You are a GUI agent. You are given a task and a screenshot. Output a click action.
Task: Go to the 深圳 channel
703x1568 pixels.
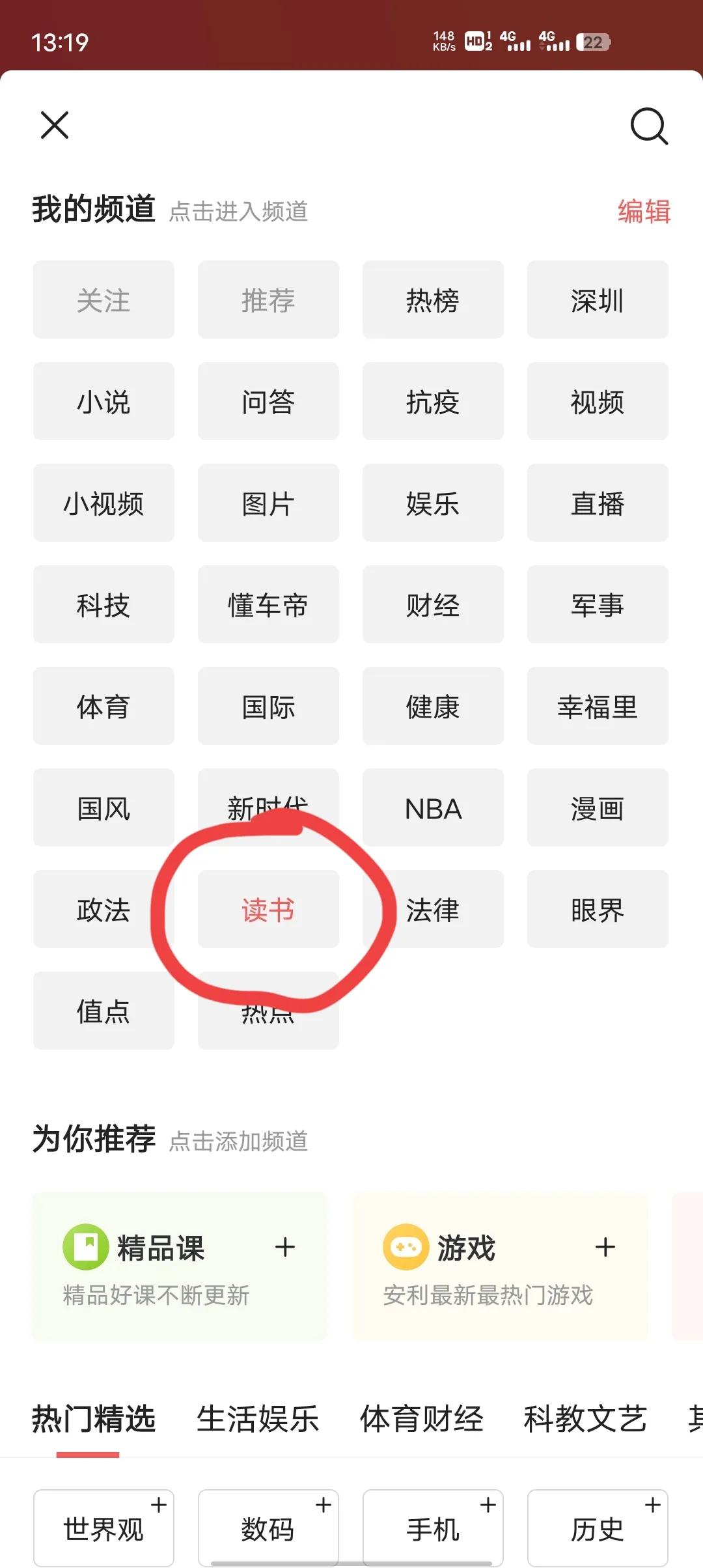pos(598,300)
